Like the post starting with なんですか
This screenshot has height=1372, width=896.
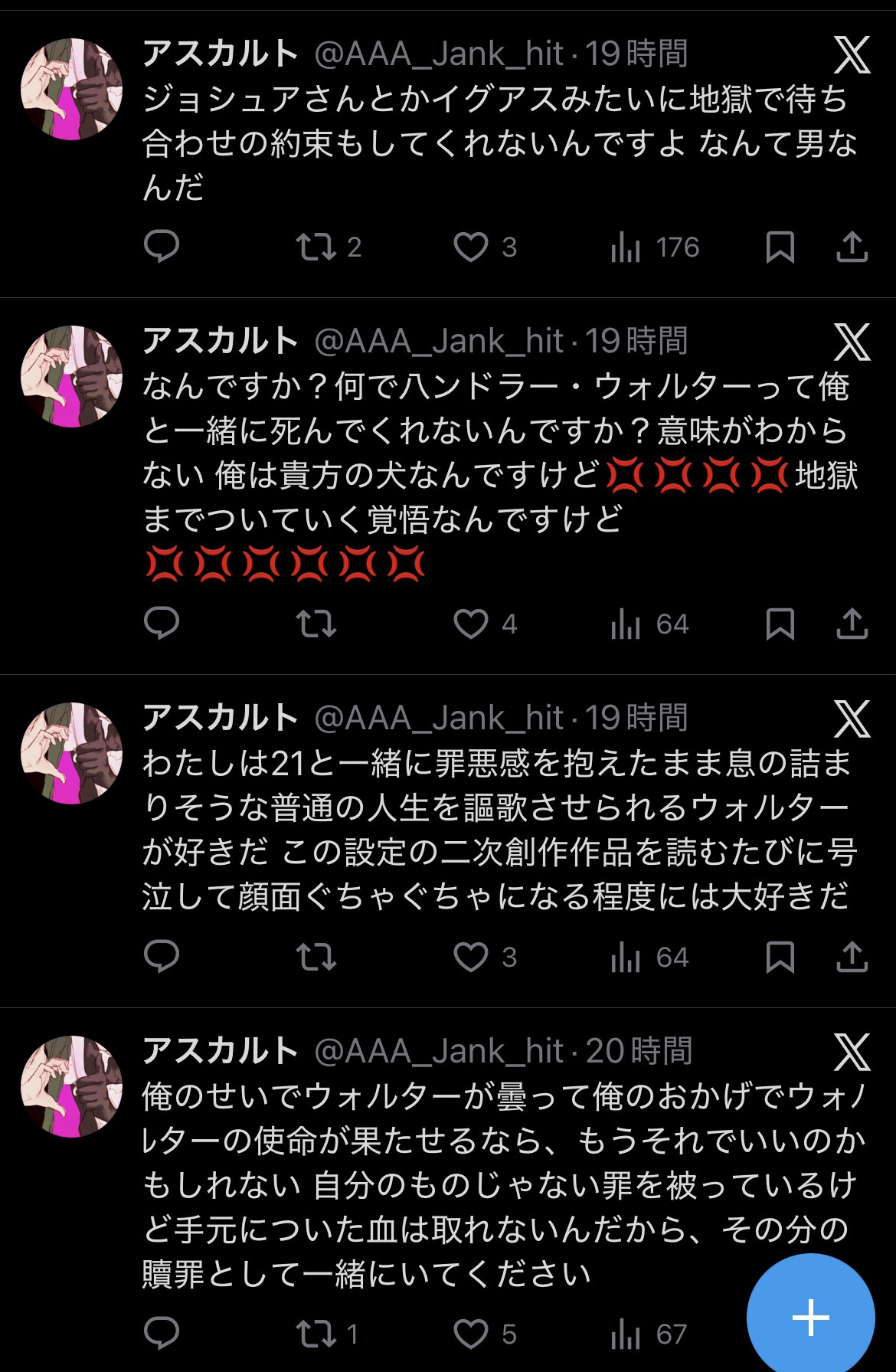click(x=471, y=624)
